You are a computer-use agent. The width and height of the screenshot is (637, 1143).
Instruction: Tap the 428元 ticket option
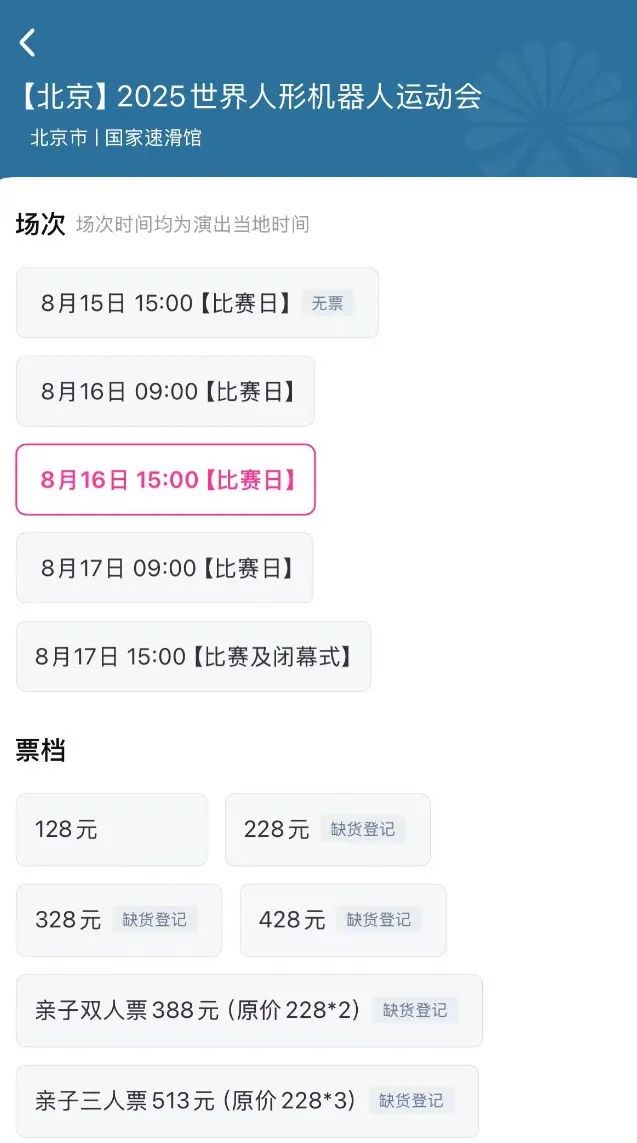click(343, 920)
